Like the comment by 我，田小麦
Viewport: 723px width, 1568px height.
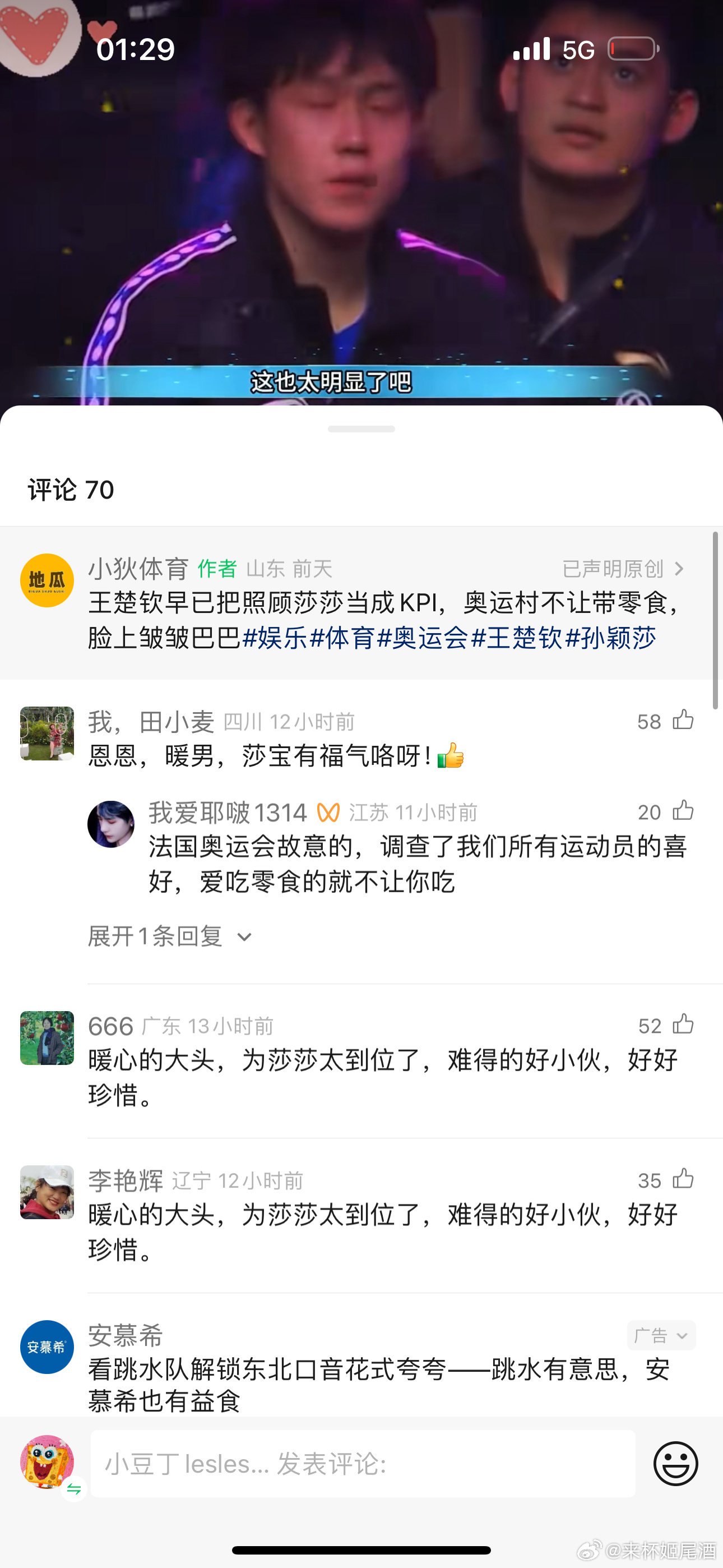(x=682, y=720)
